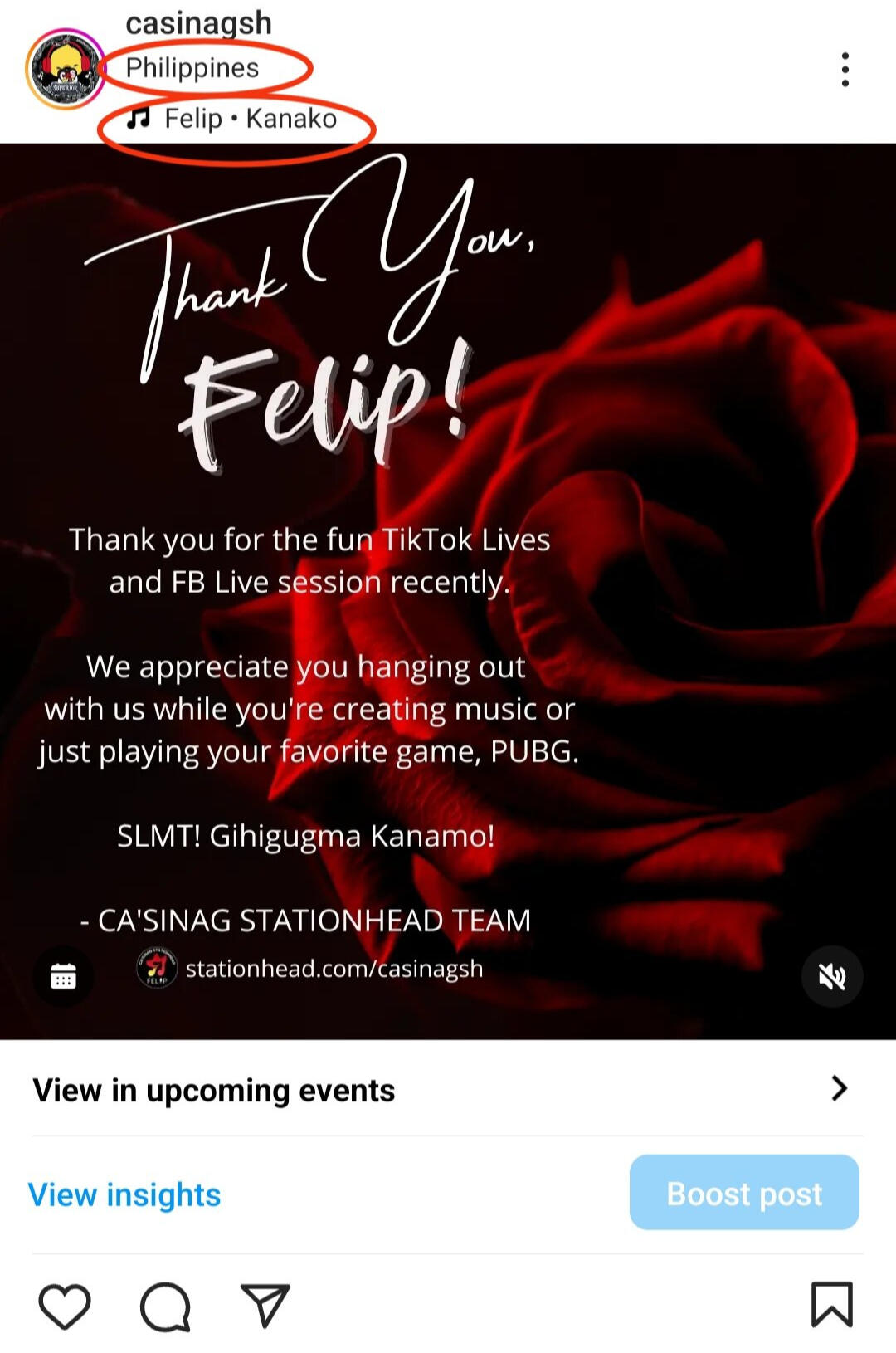The image size is (896, 1353).
Task: Open the three-dot overflow menu
Action: coord(845,70)
